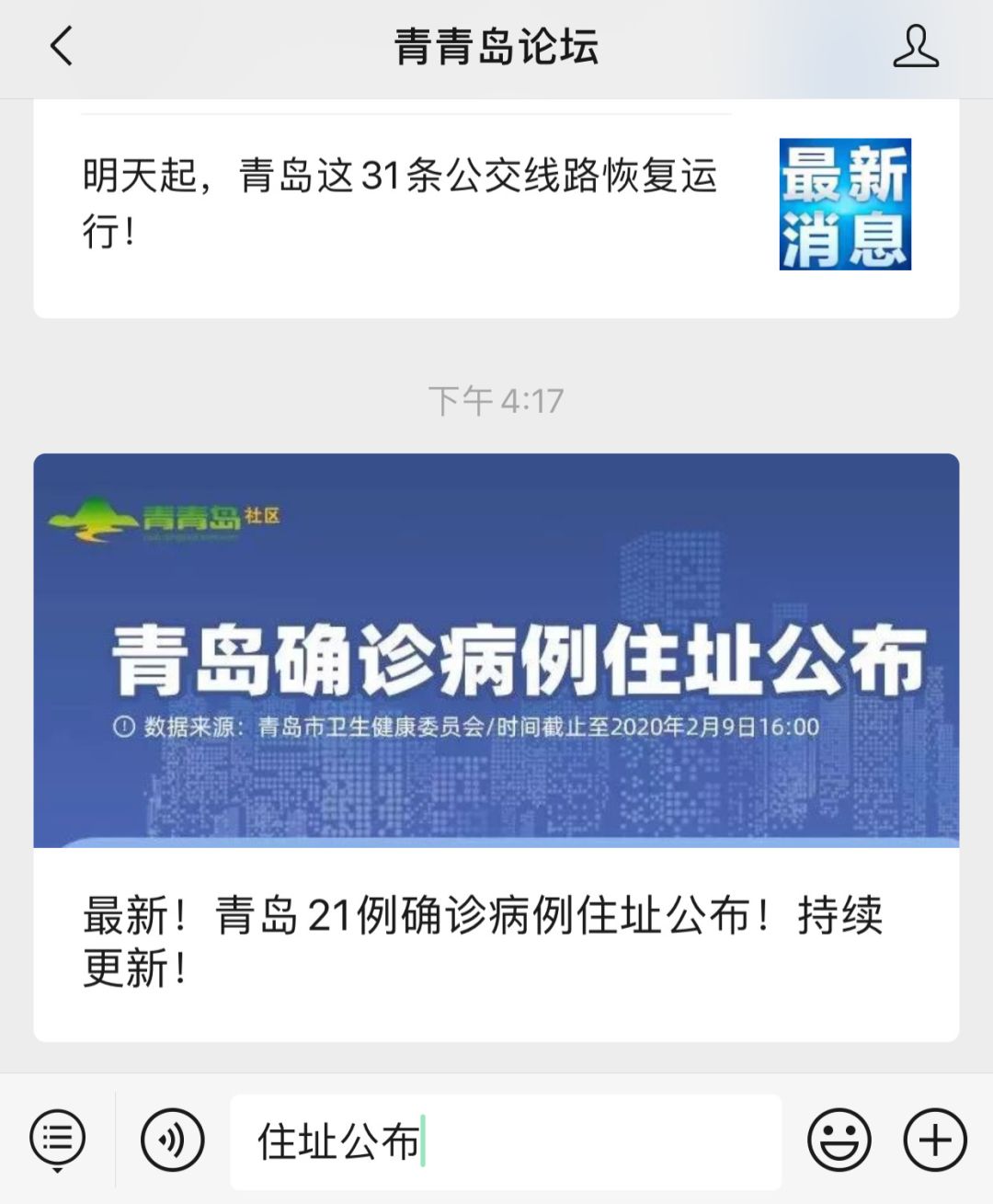Switch to voice input mode
This screenshot has height=1204, width=993.
point(172,1141)
